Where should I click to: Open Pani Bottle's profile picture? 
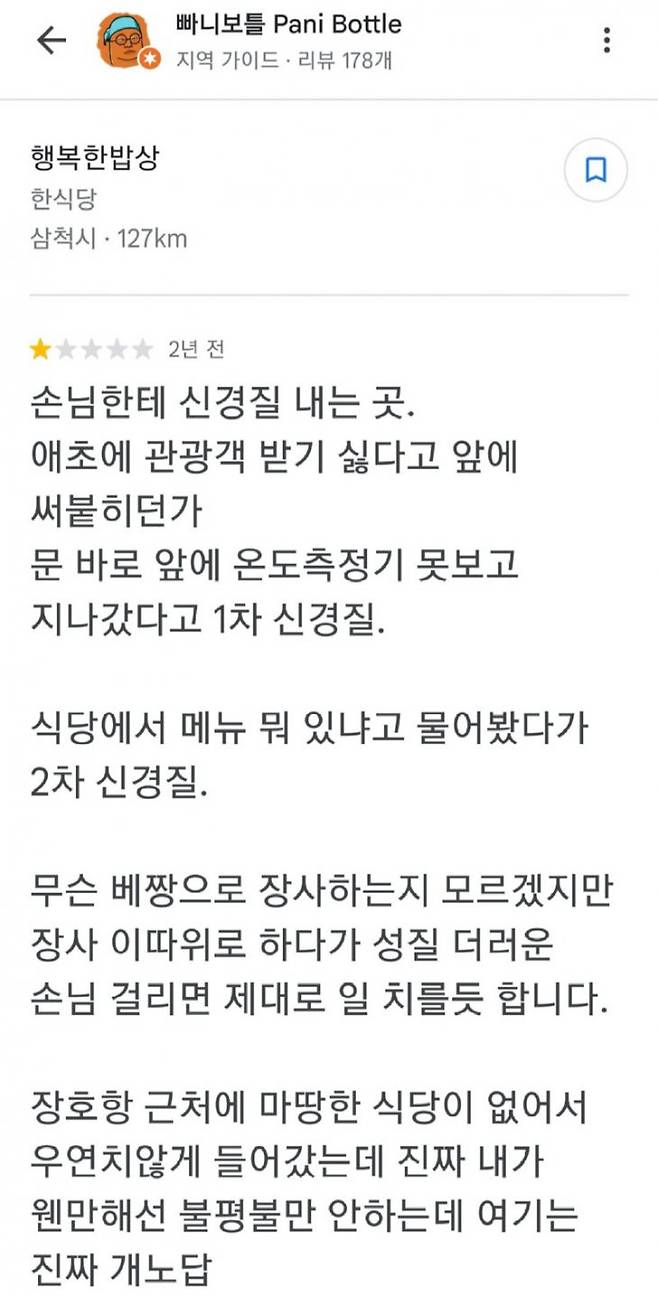coord(124,40)
